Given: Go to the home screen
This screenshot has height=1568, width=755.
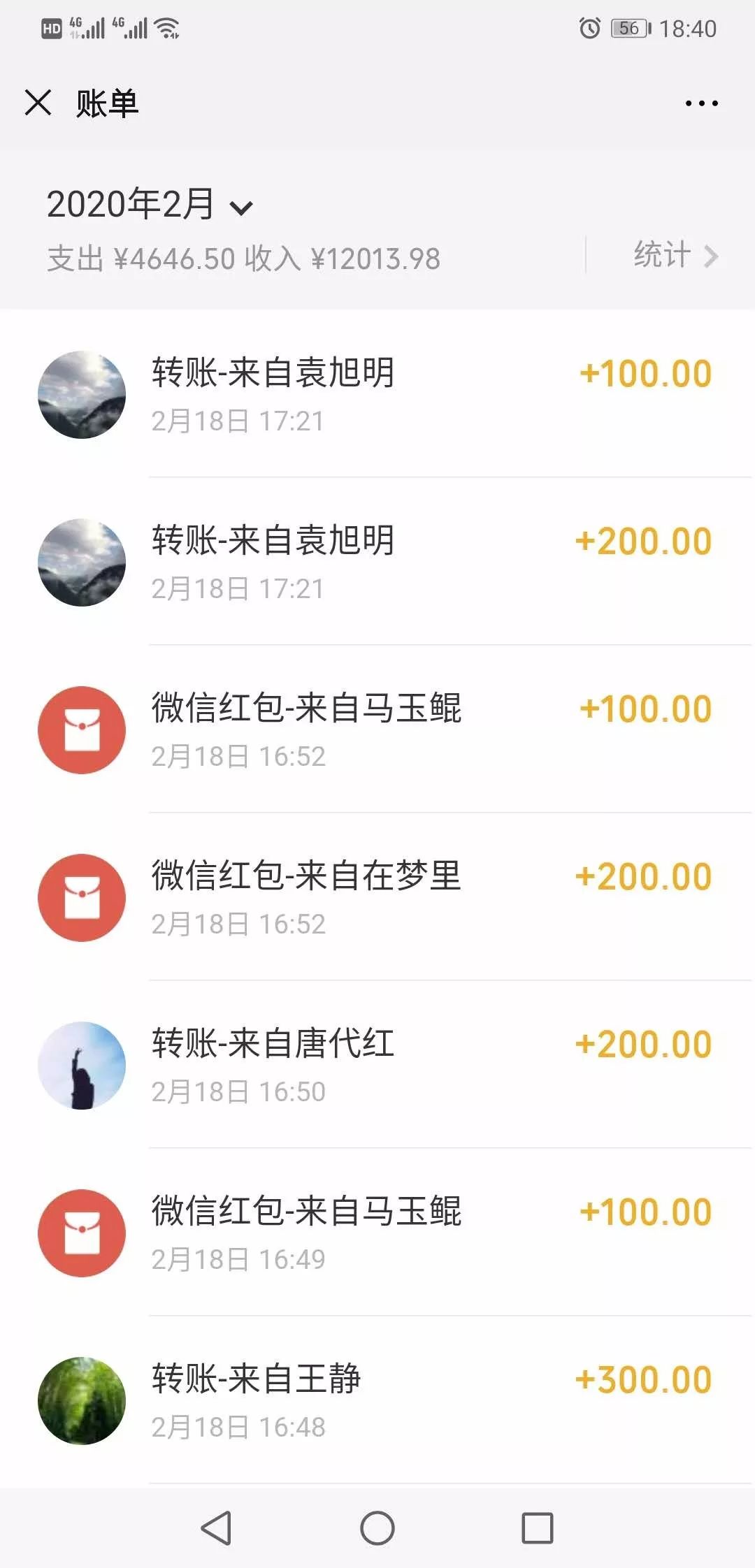Looking at the screenshot, I should tap(377, 1528).
